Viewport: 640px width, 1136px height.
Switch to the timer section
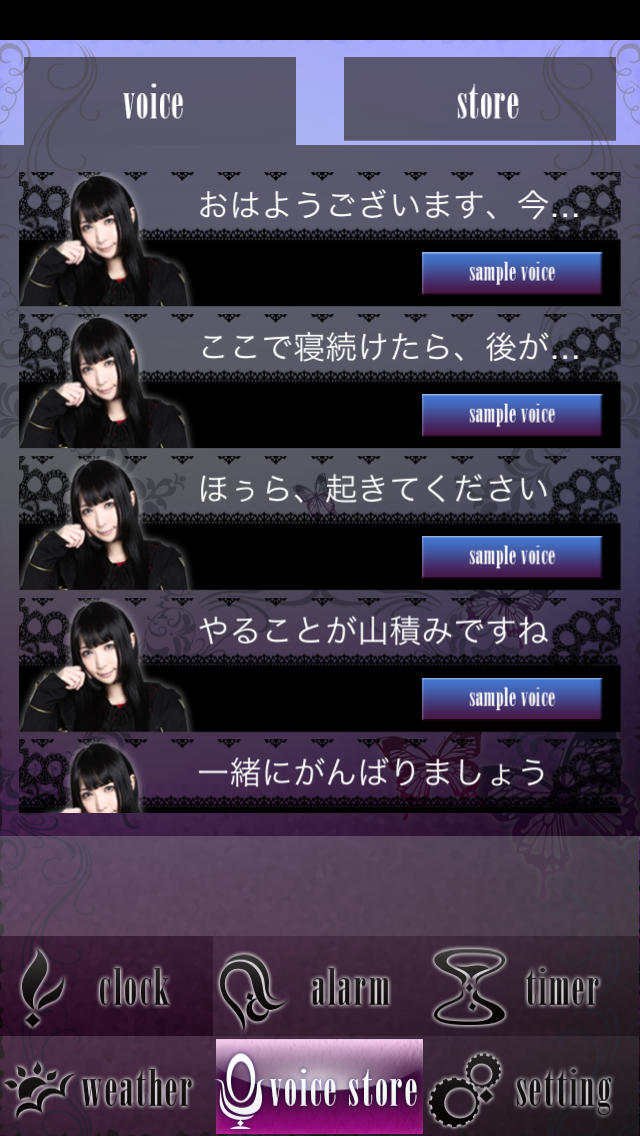pyautogui.click(x=532, y=987)
